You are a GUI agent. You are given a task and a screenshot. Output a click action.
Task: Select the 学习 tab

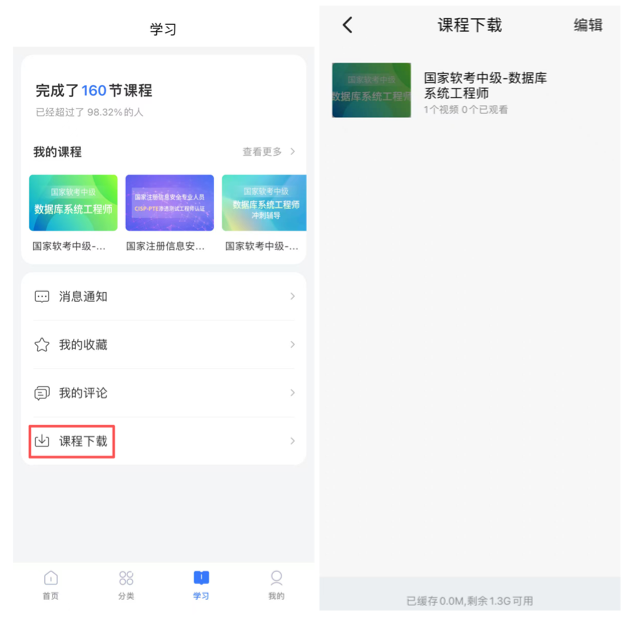201,584
